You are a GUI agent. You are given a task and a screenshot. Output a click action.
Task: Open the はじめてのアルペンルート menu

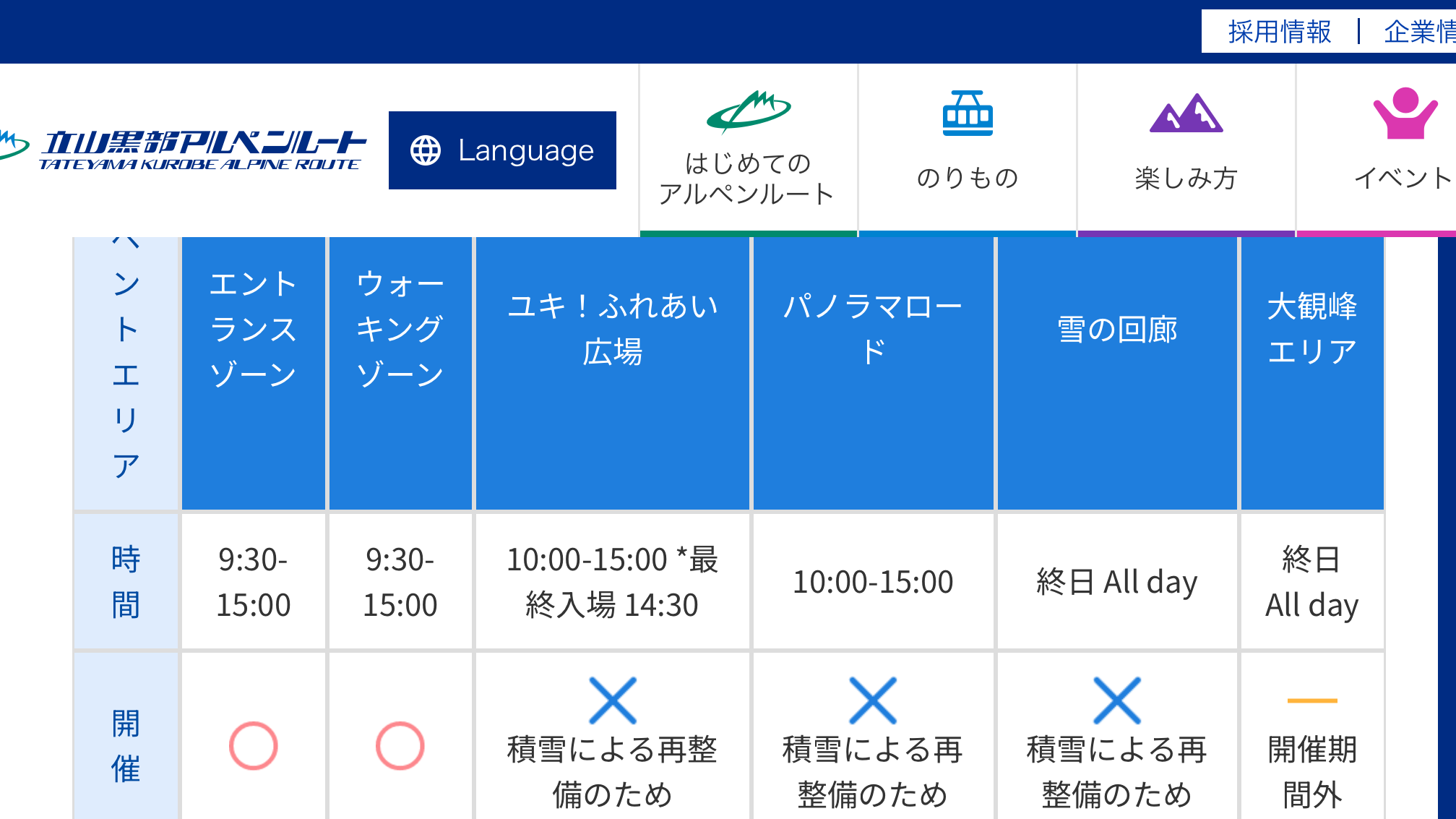pos(748,150)
